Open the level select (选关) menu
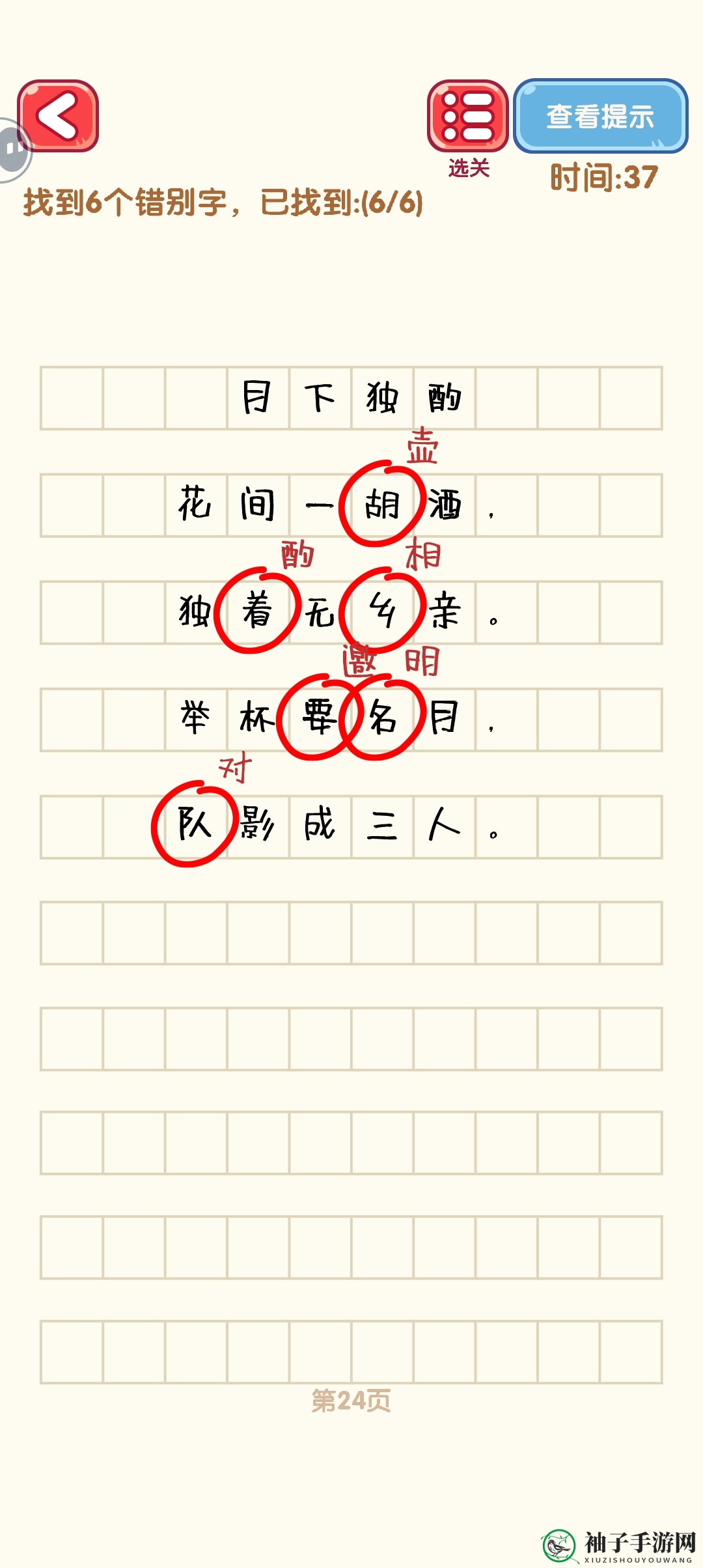Viewport: 703px width, 1568px height. click(x=467, y=116)
